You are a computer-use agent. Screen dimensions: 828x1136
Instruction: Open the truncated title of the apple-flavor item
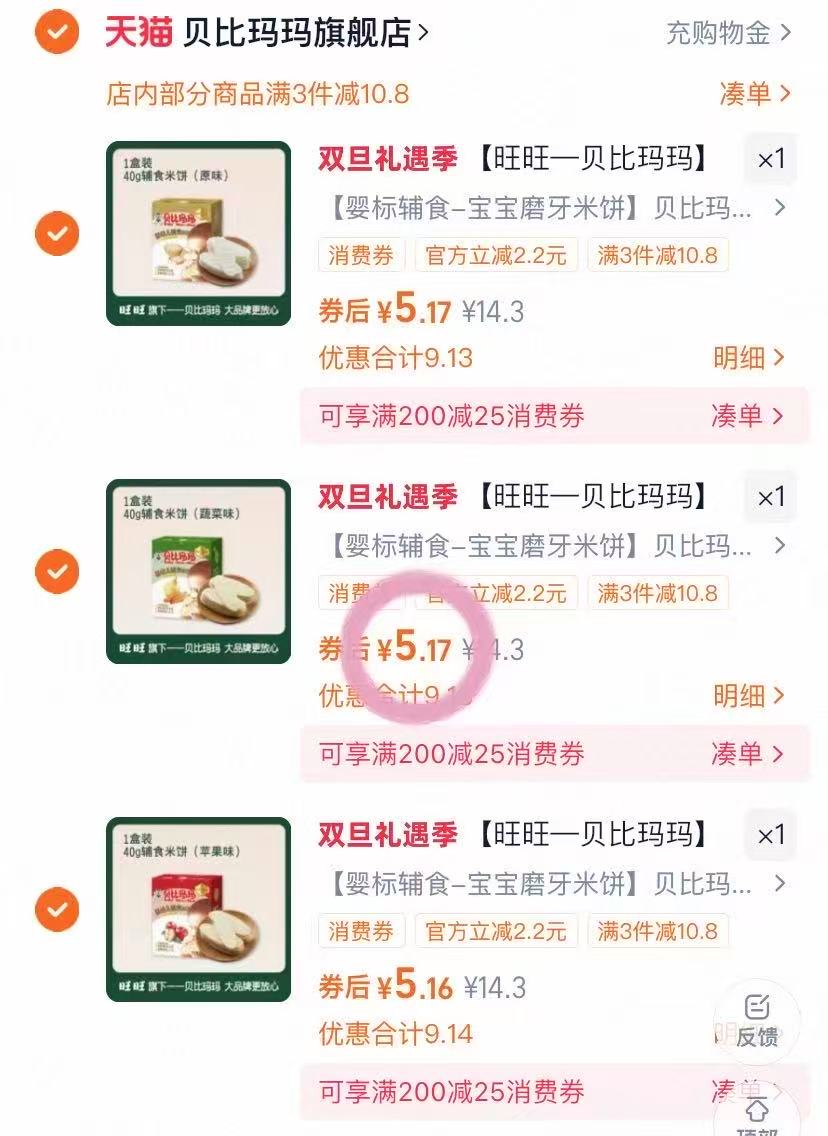(x=540, y=884)
